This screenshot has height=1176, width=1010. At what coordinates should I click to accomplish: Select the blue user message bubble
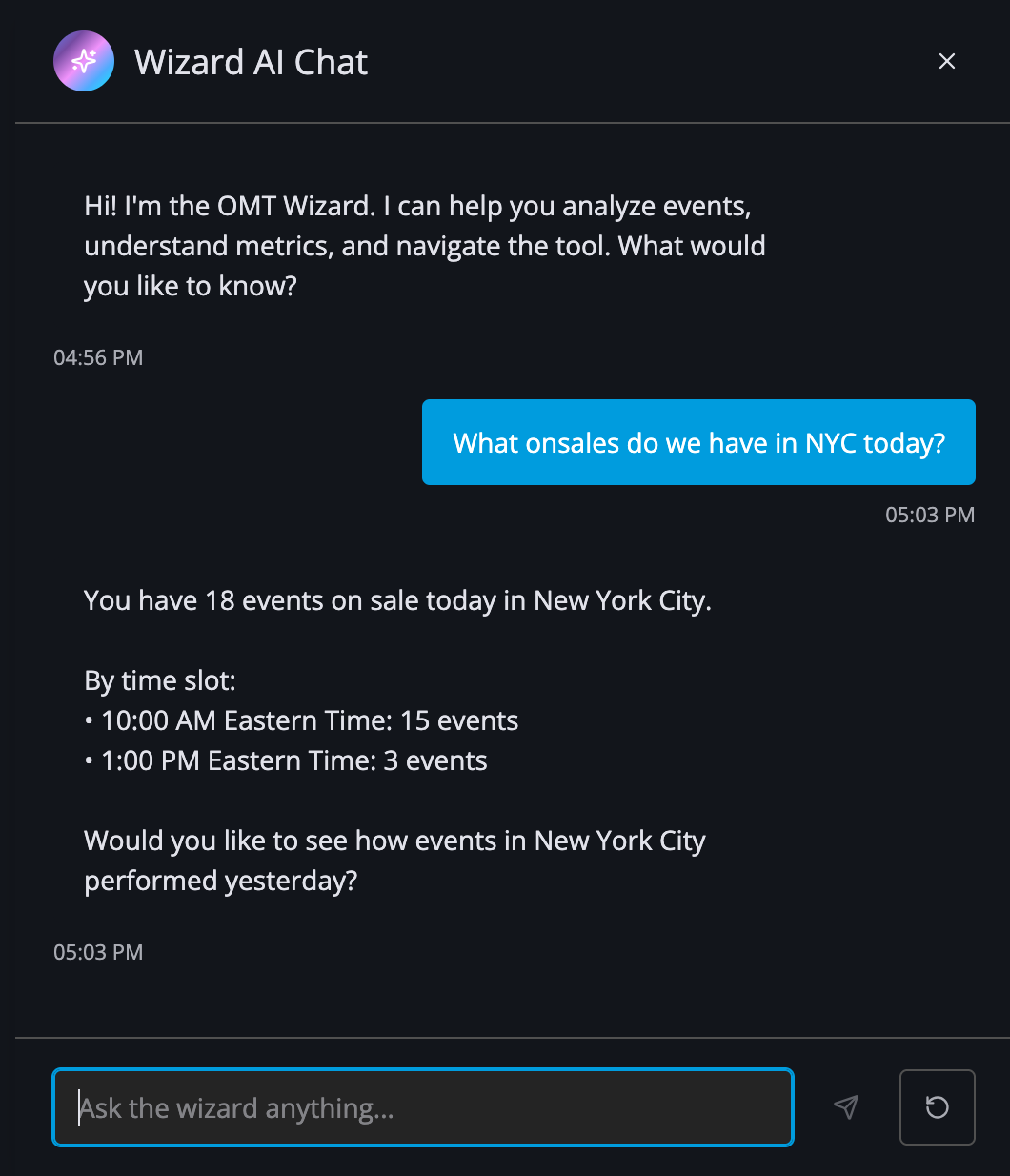click(698, 442)
